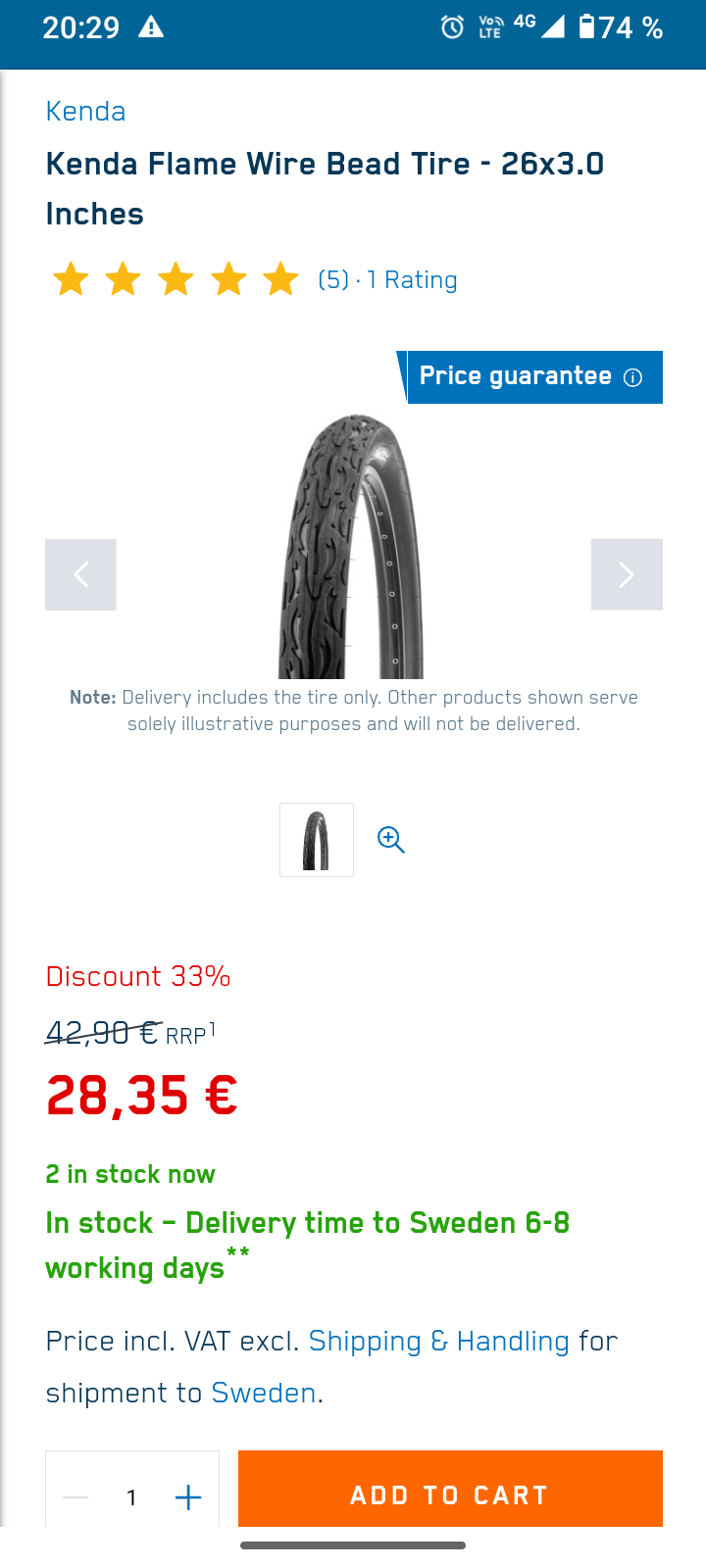This screenshot has width=706, height=1568.
Task: Decrease the quantity by one
Action: point(76,1496)
